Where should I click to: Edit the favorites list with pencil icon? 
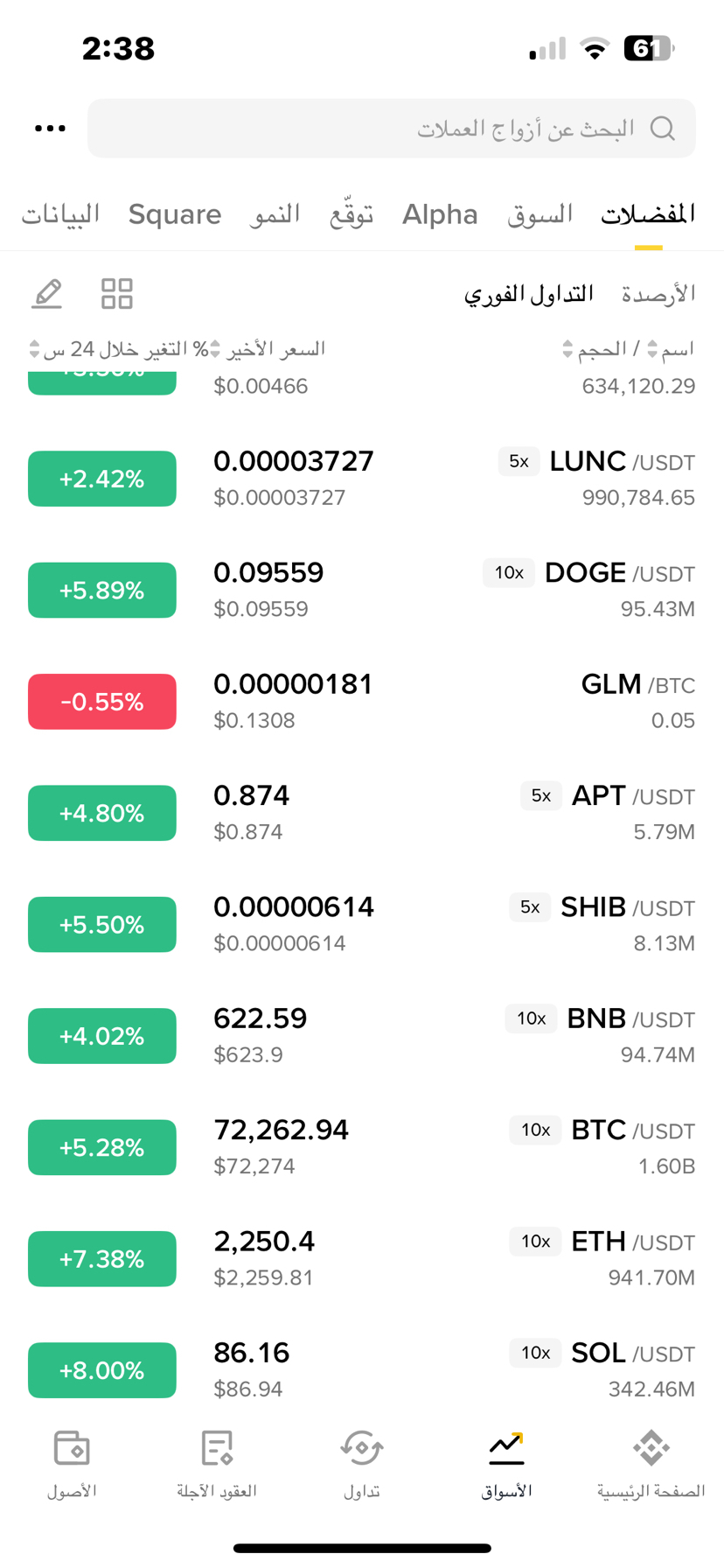click(47, 294)
